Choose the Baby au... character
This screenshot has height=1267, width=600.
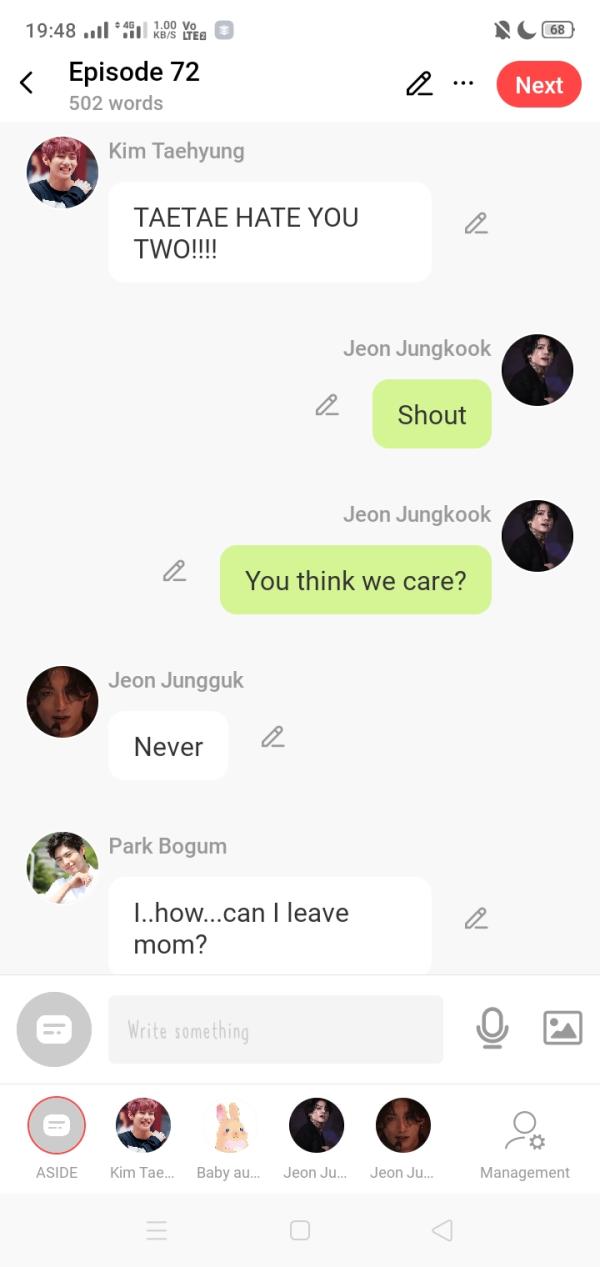[x=229, y=1126]
